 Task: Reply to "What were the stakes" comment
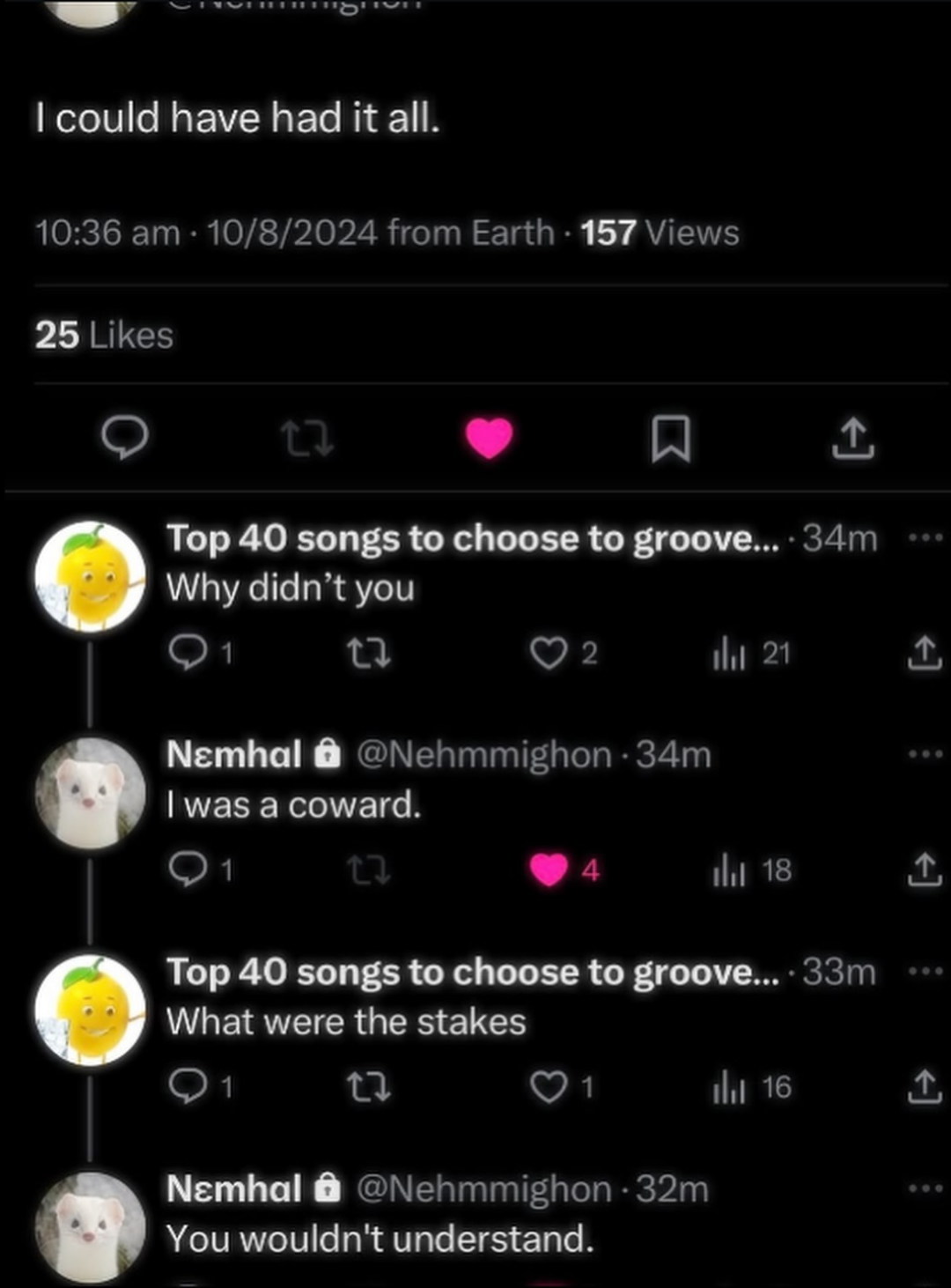(187, 1088)
